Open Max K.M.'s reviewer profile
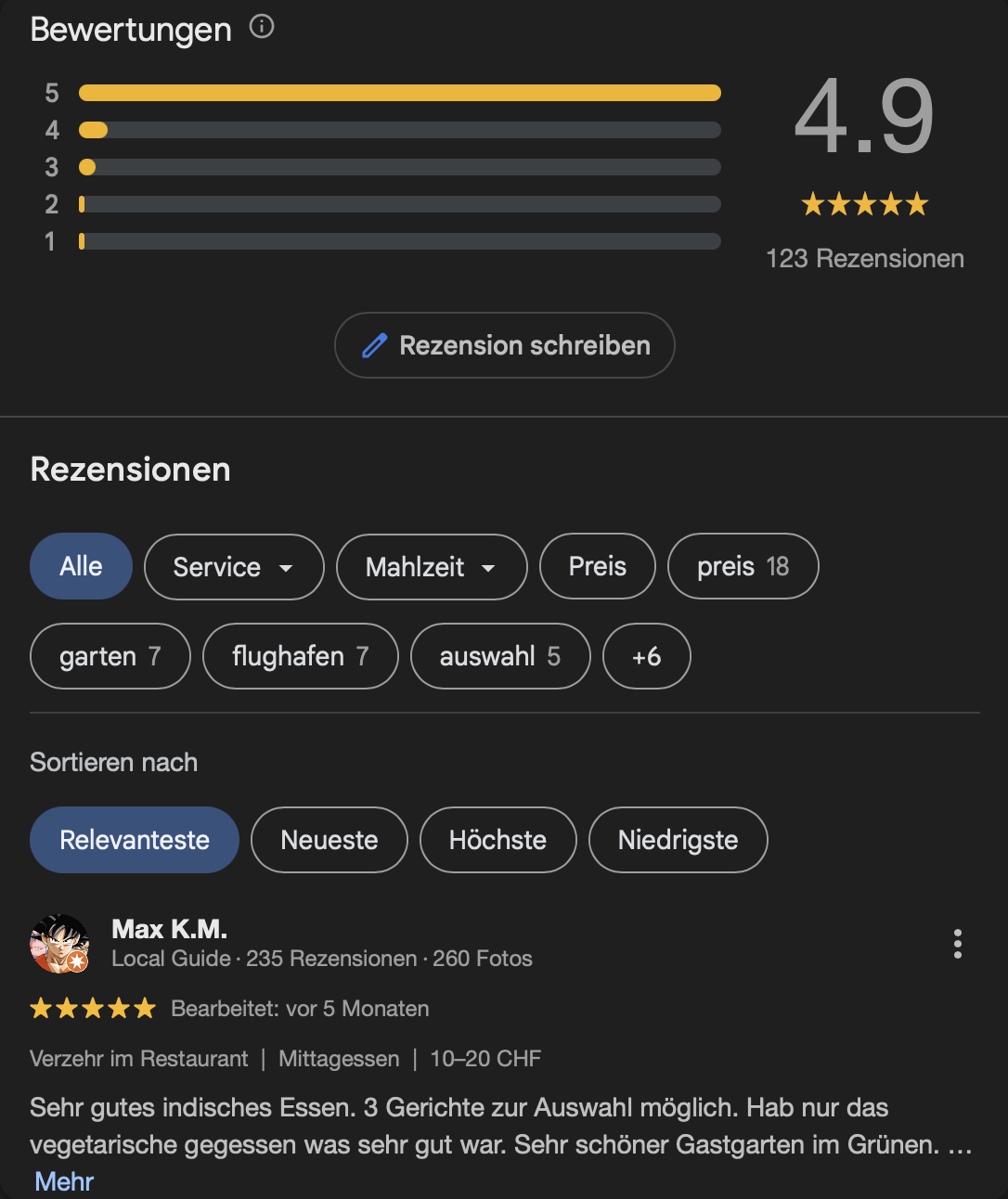Image resolution: width=1008 pixels, height=1199 pixels. [x=169, y=929]
